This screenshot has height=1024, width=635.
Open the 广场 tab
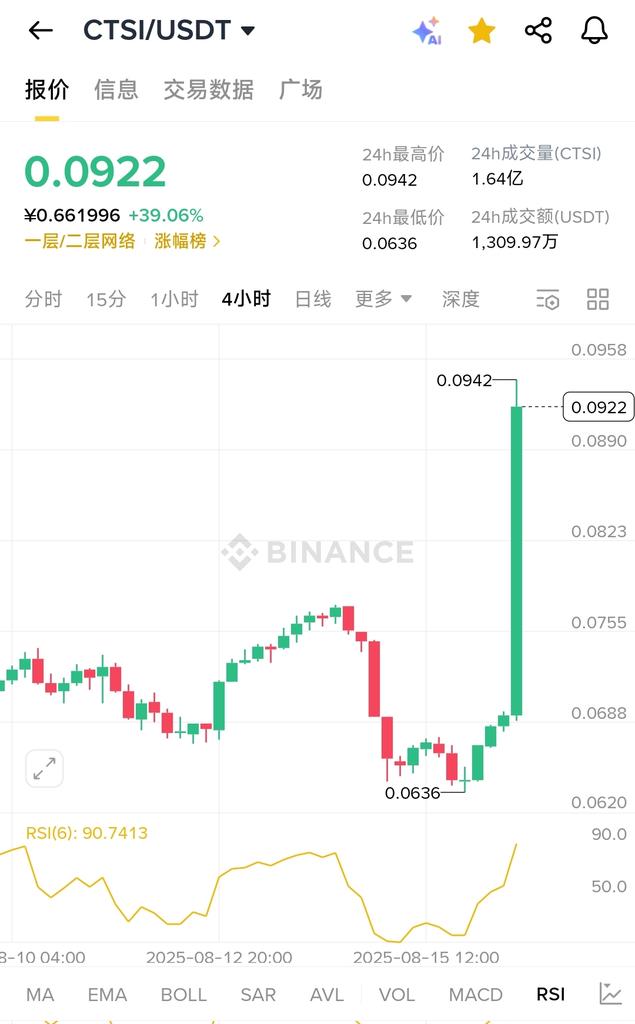click(x=300, y=90)
